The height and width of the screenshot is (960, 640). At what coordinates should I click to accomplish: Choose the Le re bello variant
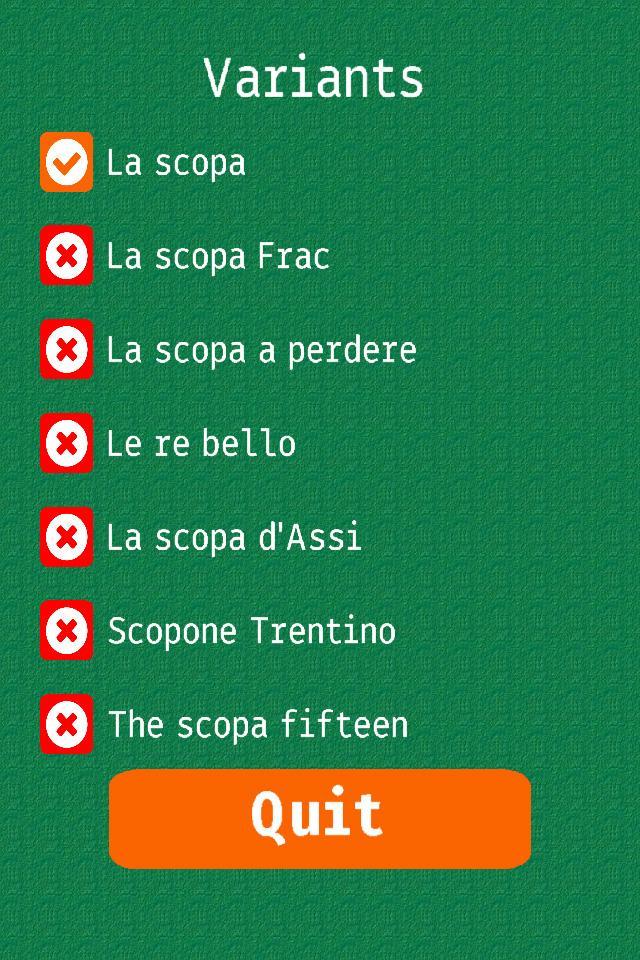66,443
